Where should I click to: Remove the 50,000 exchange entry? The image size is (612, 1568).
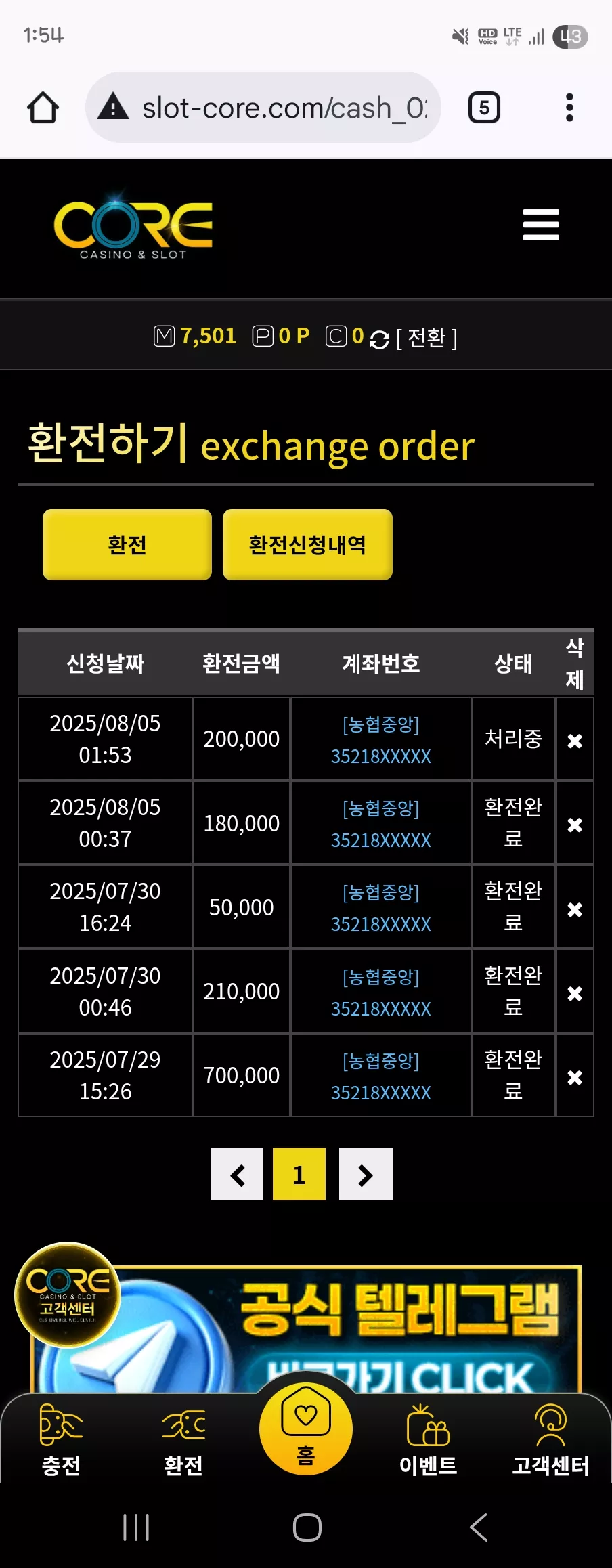coord(575,909)
